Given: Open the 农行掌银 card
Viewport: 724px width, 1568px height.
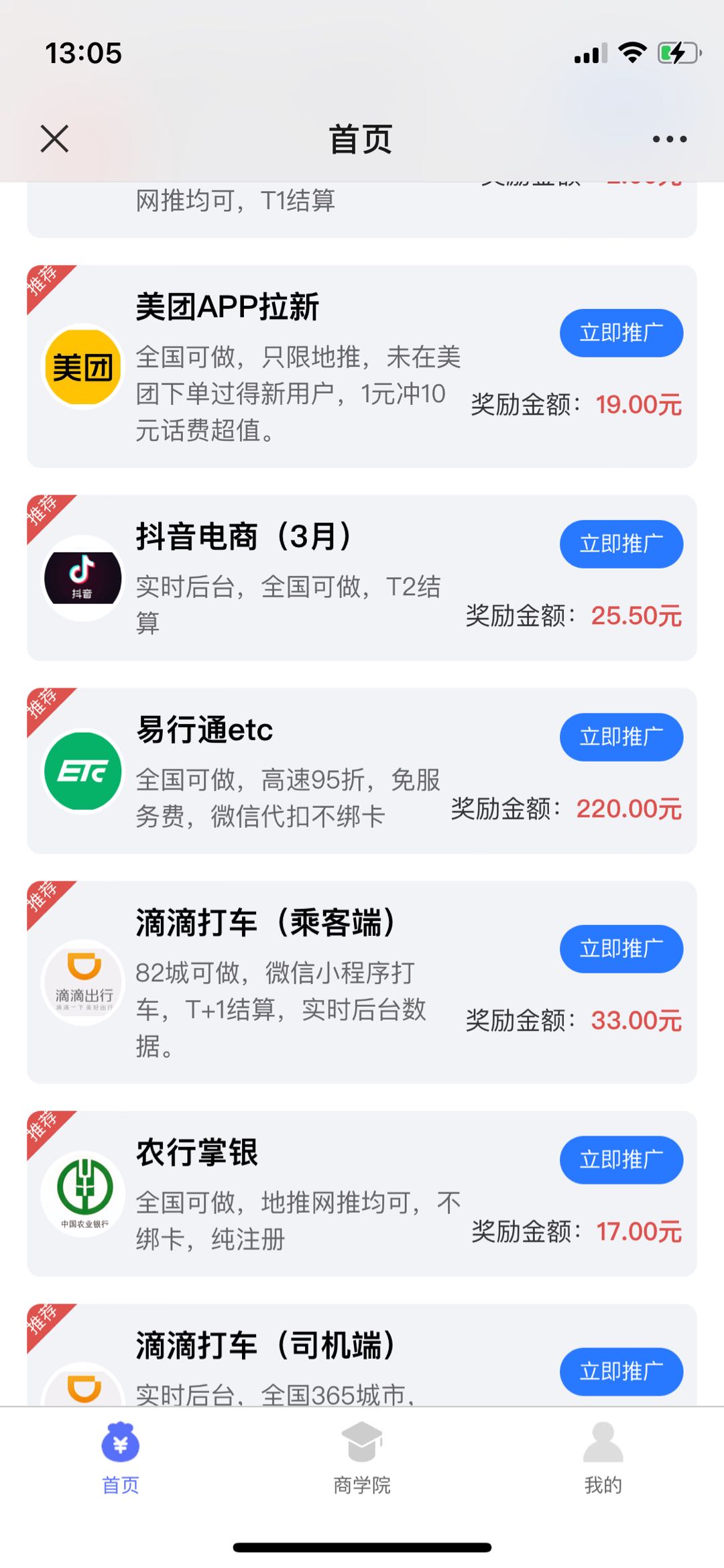Looking at the screenshot, I should pos(362,1194).
